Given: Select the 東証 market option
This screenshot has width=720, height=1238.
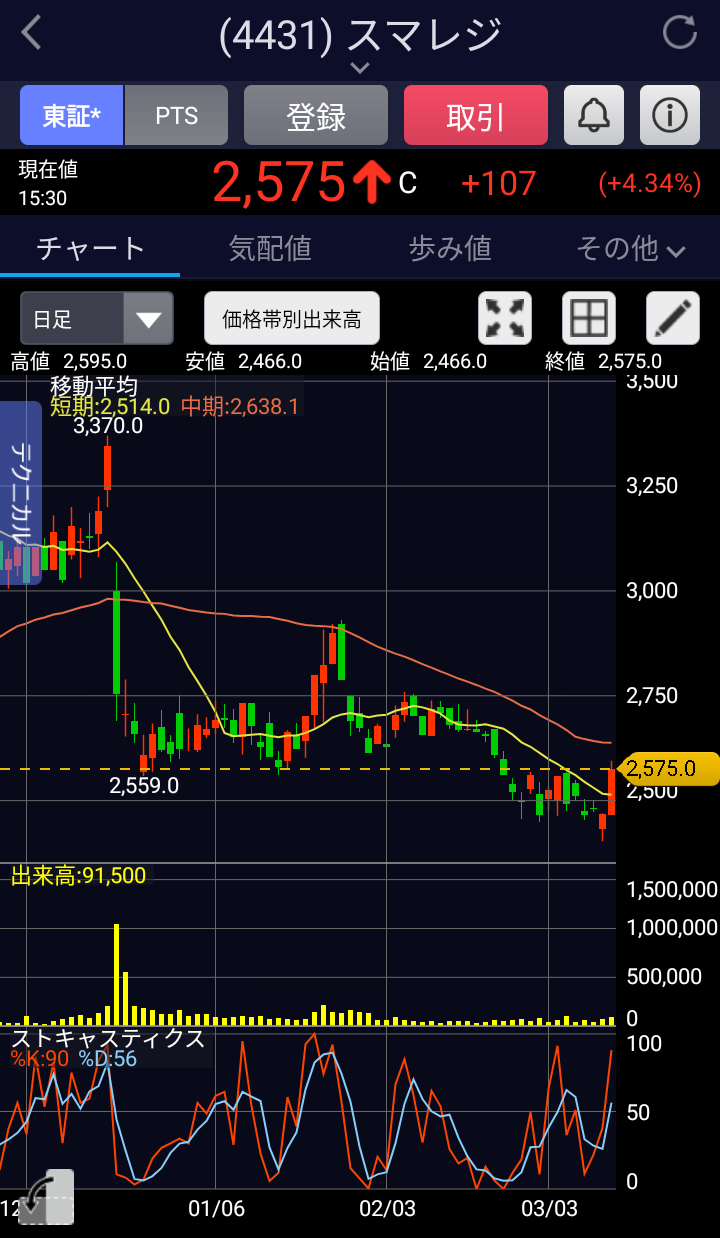Looking at the screenshot, I should click(x=72, y=116).
